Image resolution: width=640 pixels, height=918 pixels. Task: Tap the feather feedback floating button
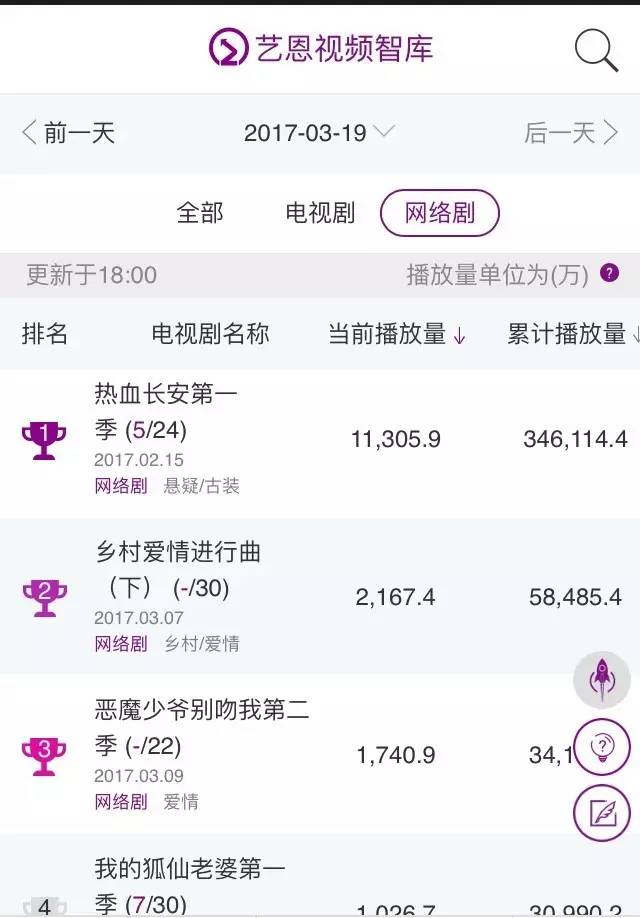pos(601,812)
